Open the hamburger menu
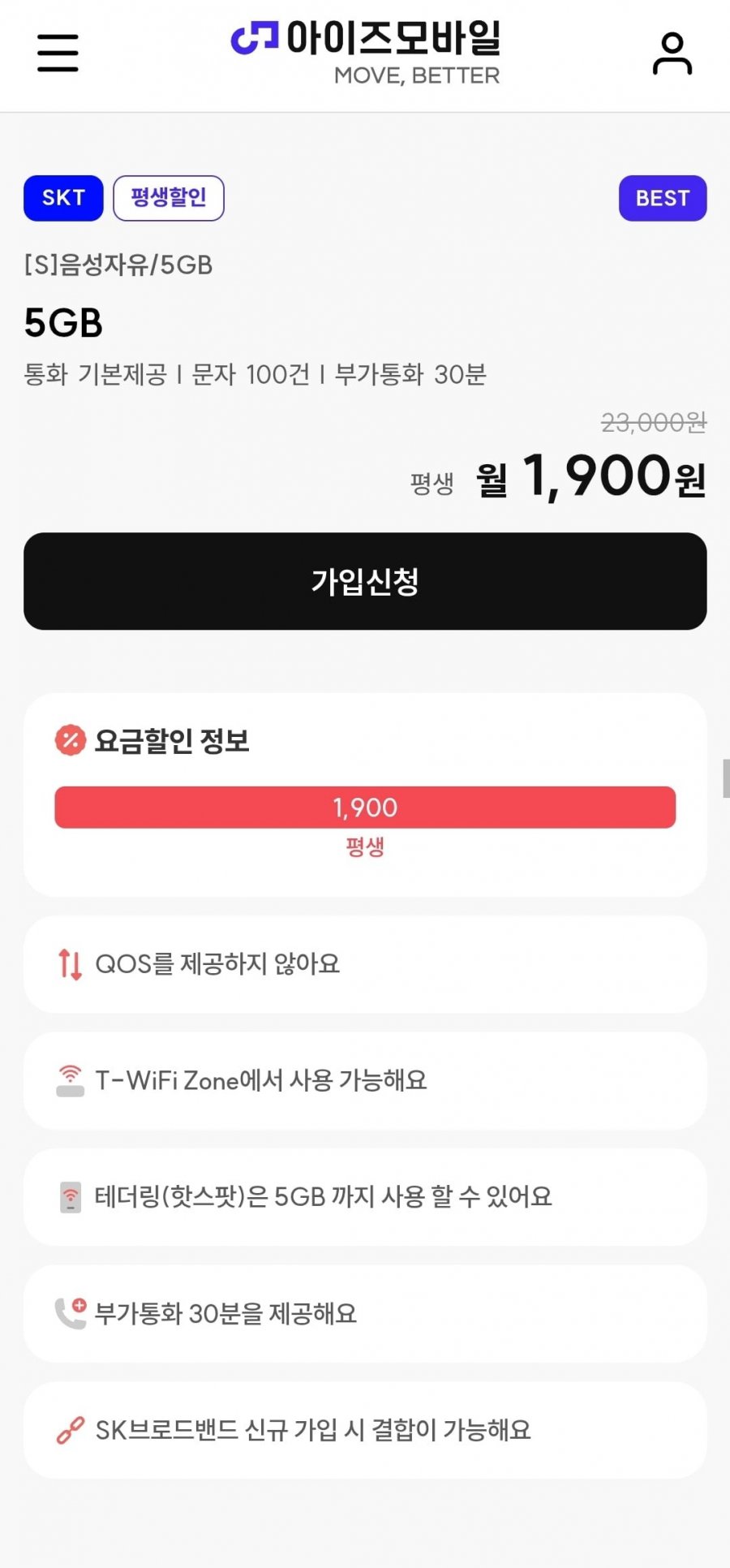Viewport: 730px width, 1568px height. tap(58, 54)
